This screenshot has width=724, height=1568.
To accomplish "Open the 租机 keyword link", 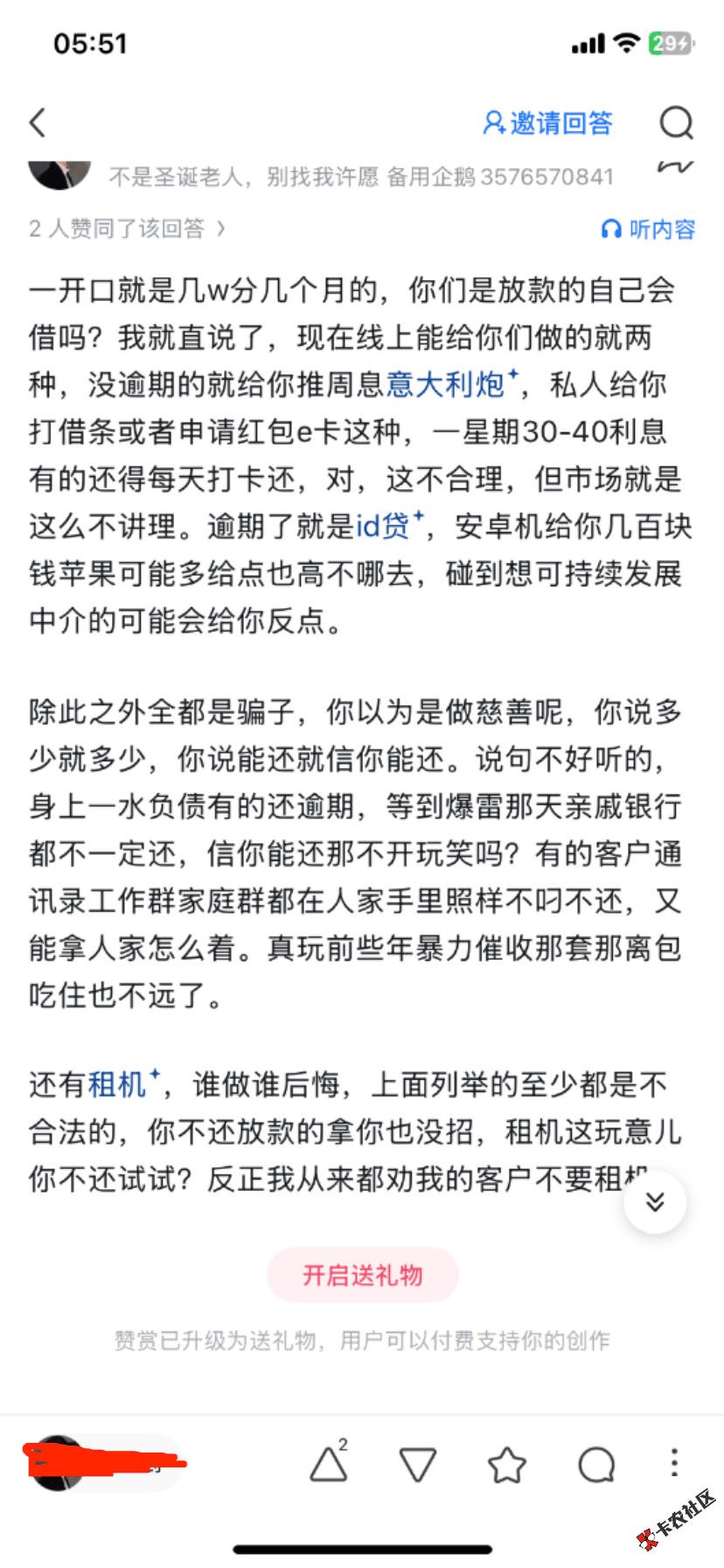I will click(x=118, y=1085).
